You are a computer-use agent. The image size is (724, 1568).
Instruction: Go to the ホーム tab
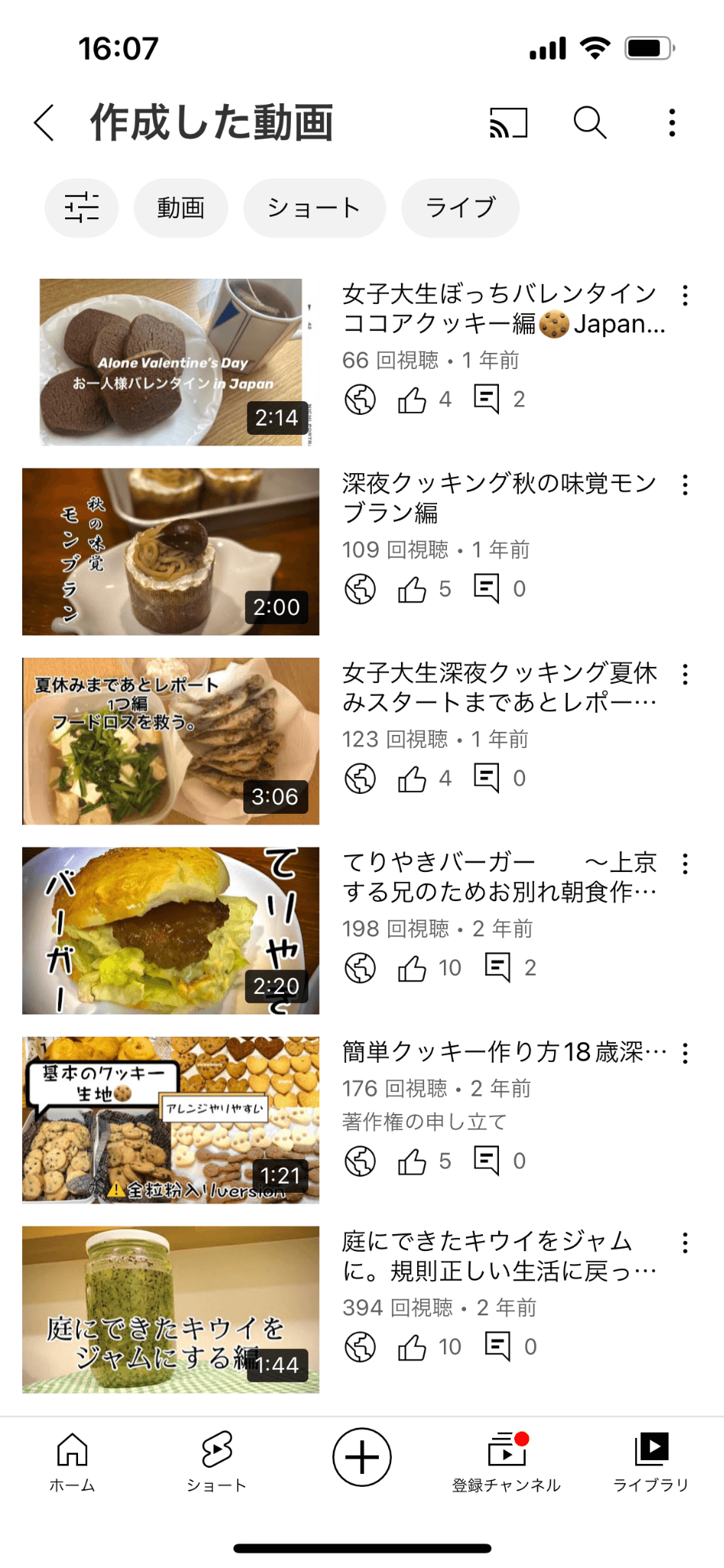coord(73,1462)
